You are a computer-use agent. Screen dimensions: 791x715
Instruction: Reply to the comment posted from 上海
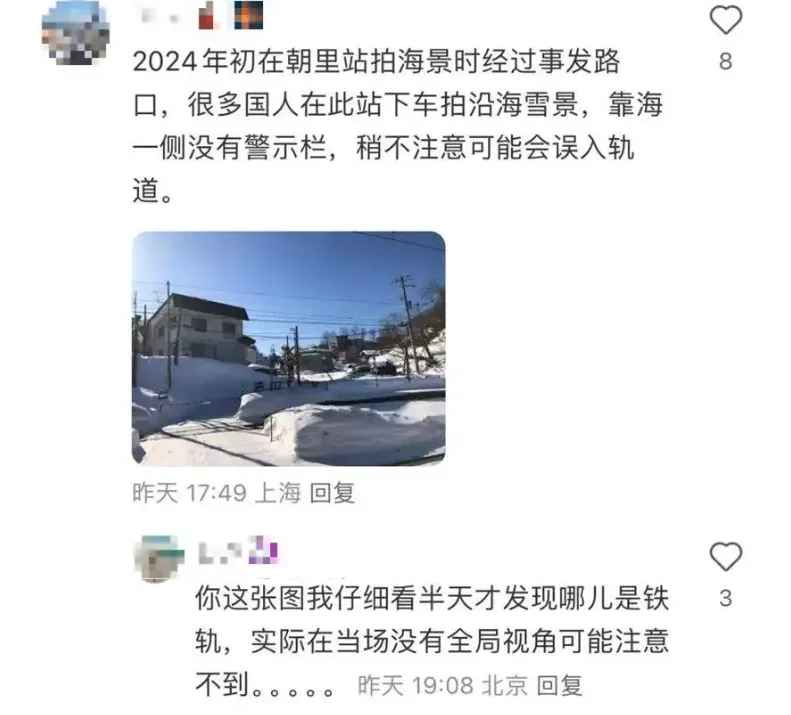point(333,492)
